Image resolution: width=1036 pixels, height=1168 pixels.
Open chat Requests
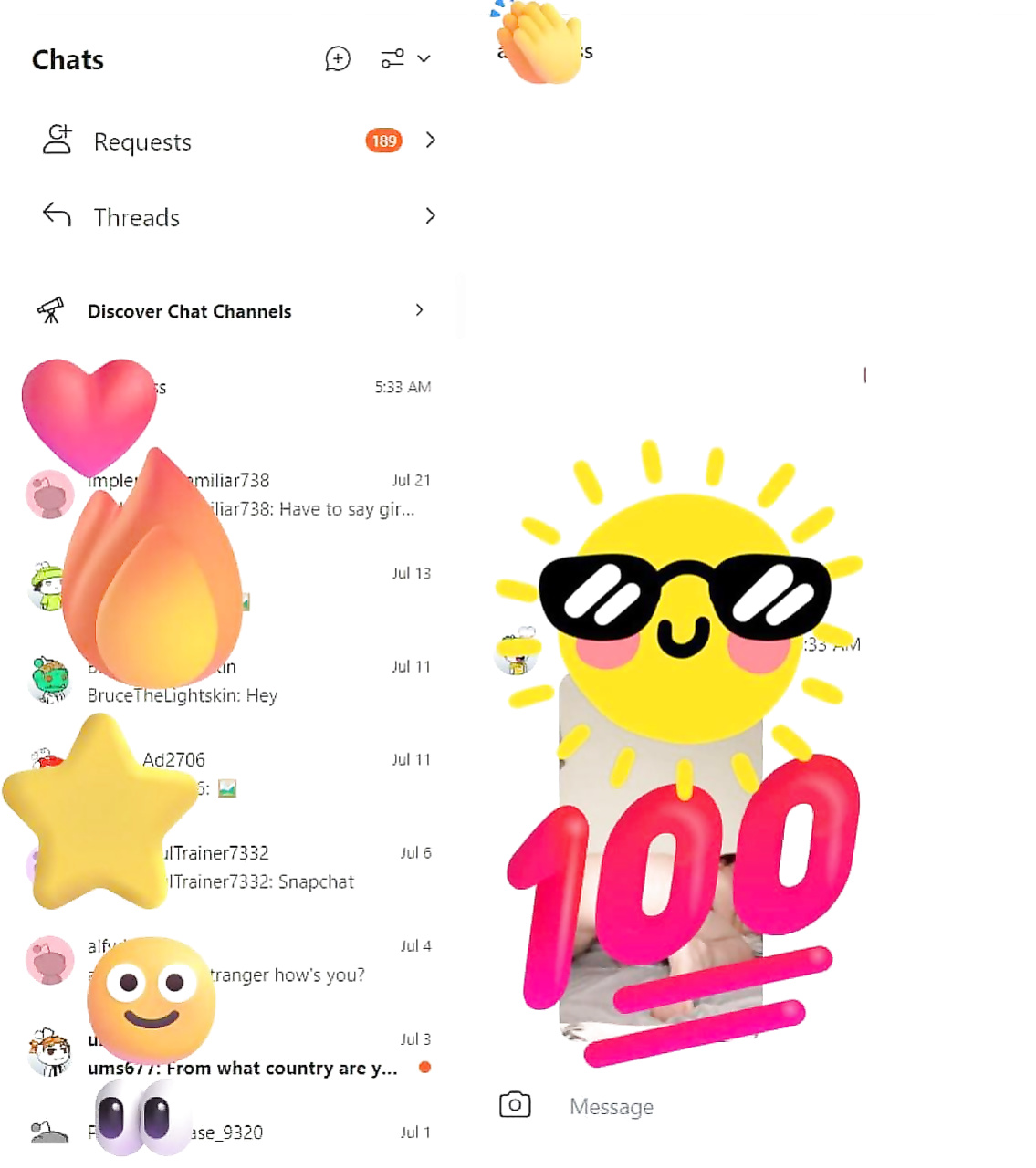coord(237,141)
